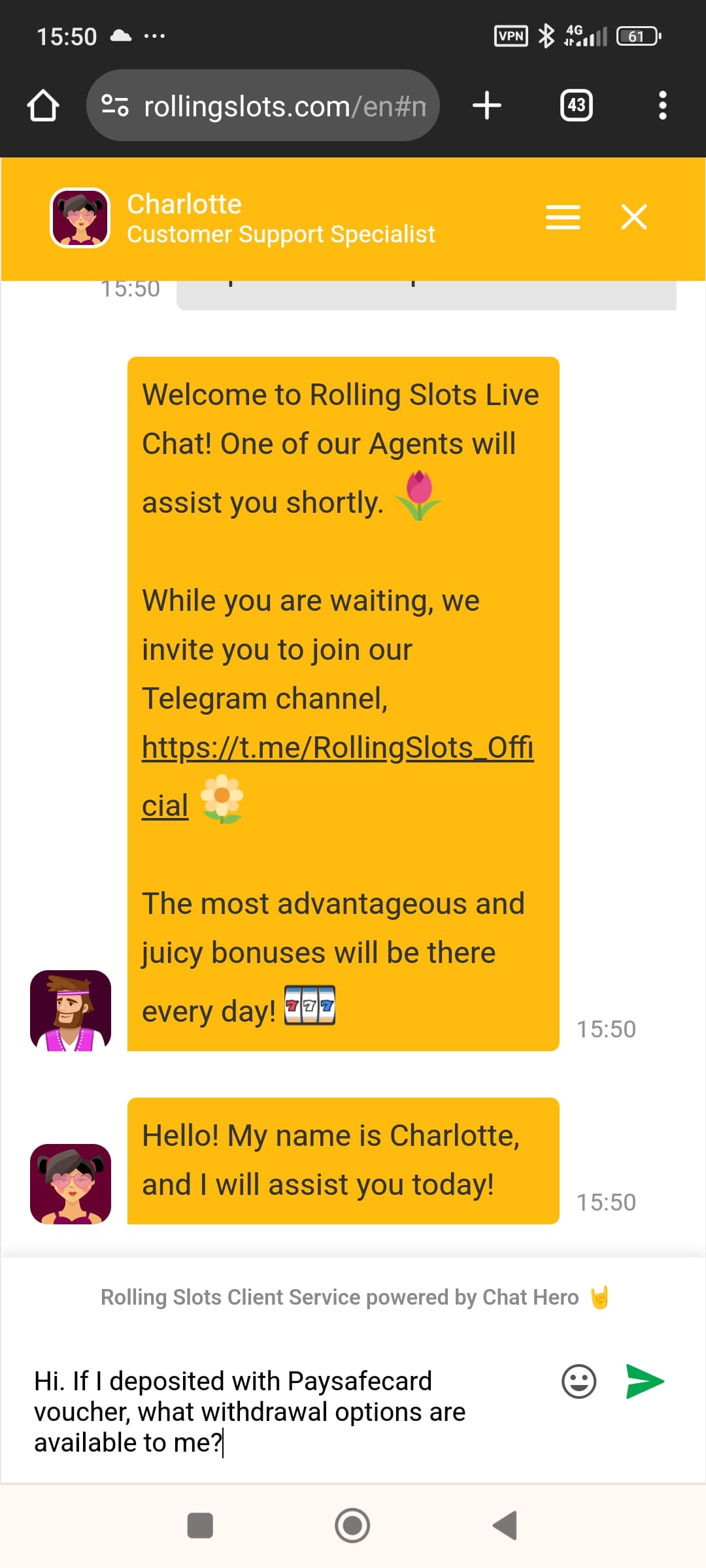The width and height of the screenshot is (706, 1568).
Task: Send the typed Paysafecard message
Action: pyautogui.click(x=645, y=1381)
